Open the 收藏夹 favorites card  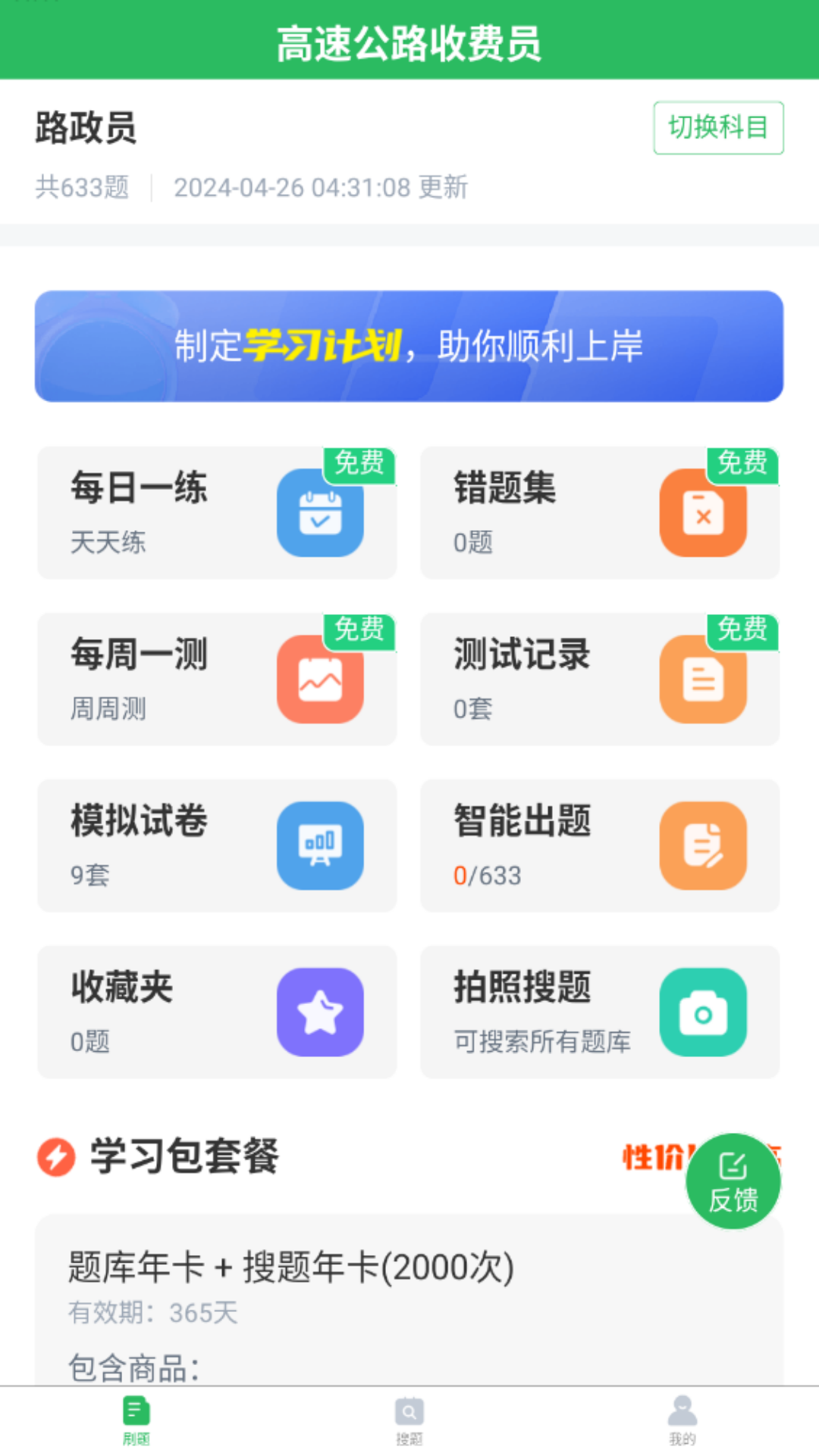point(217,1012)
